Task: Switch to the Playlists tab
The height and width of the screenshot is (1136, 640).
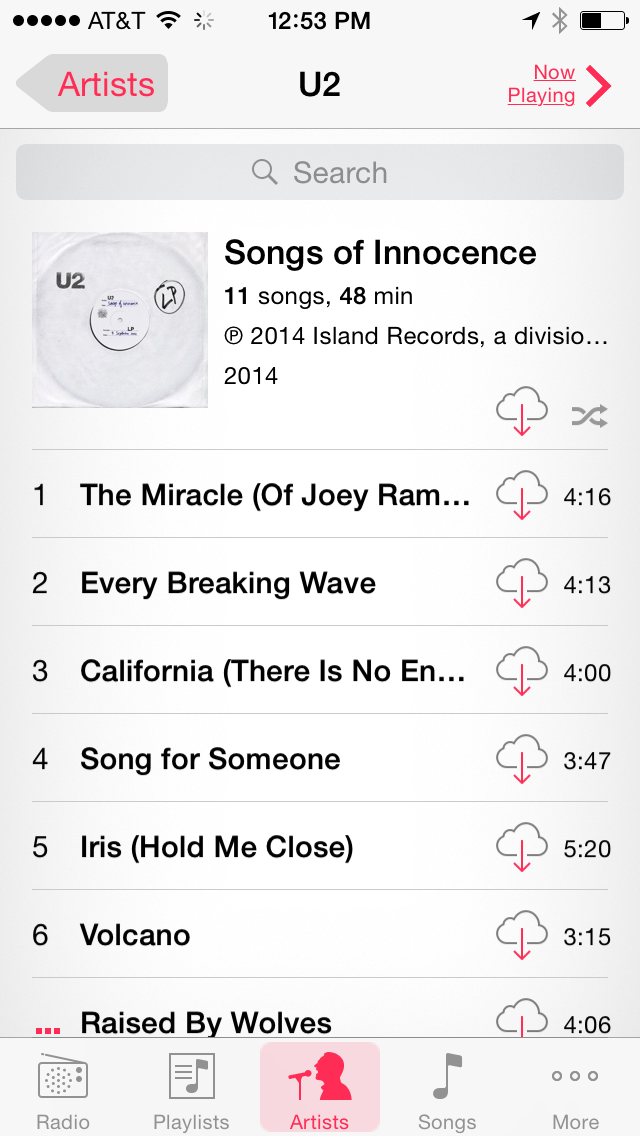Action: pos(191,1090)
